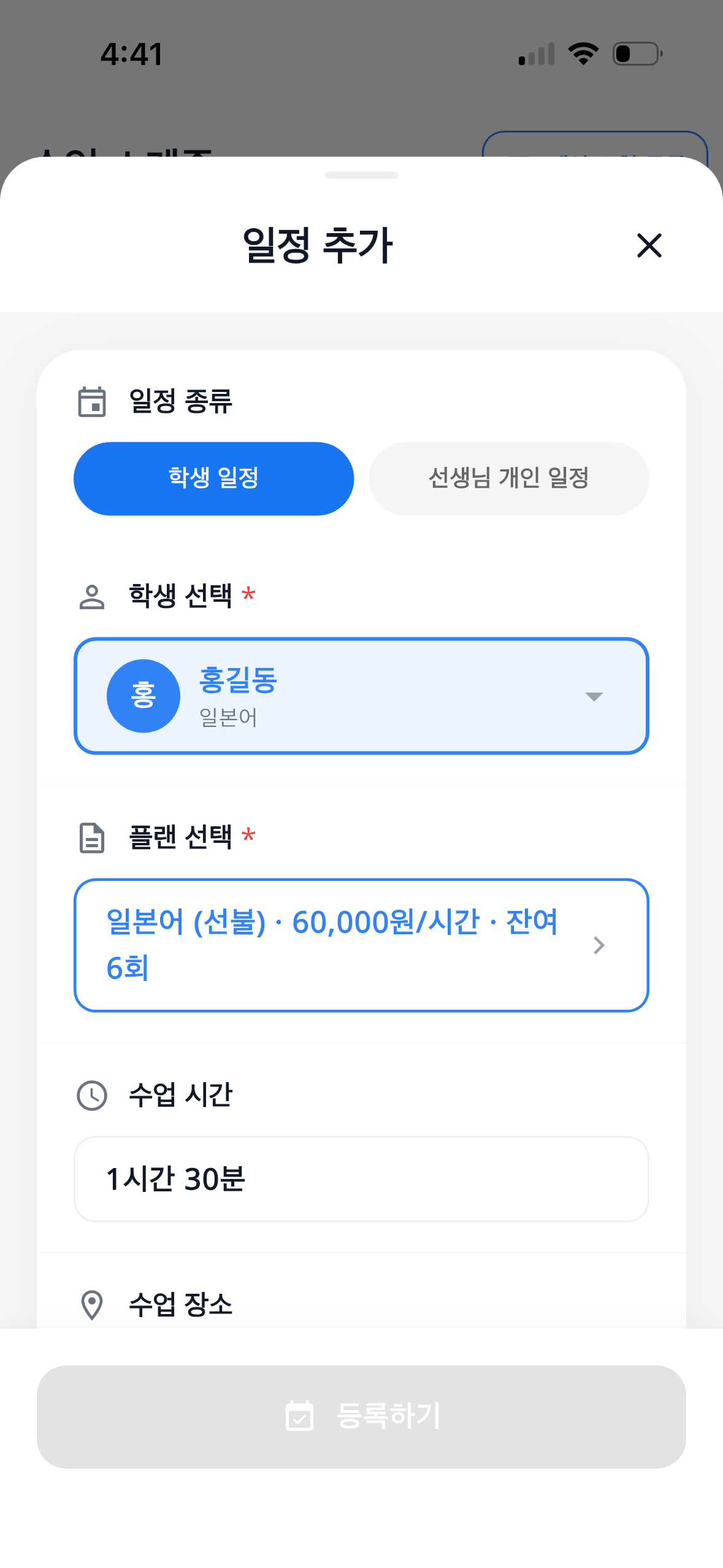
Task: Click the clock icon next to 수업 시간
Action: [x=91, y=1096]
